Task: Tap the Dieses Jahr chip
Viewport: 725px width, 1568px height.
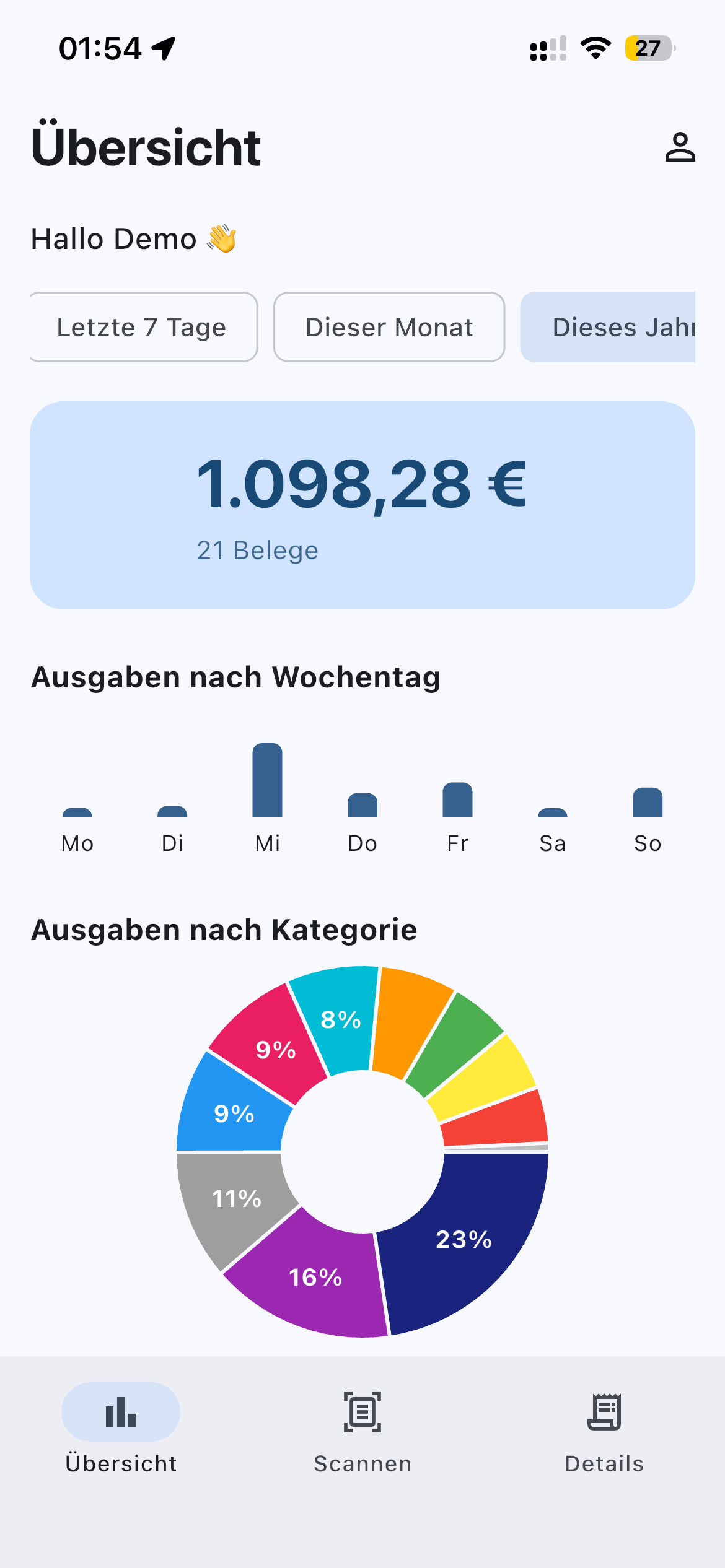Action: tap(608, 327)
